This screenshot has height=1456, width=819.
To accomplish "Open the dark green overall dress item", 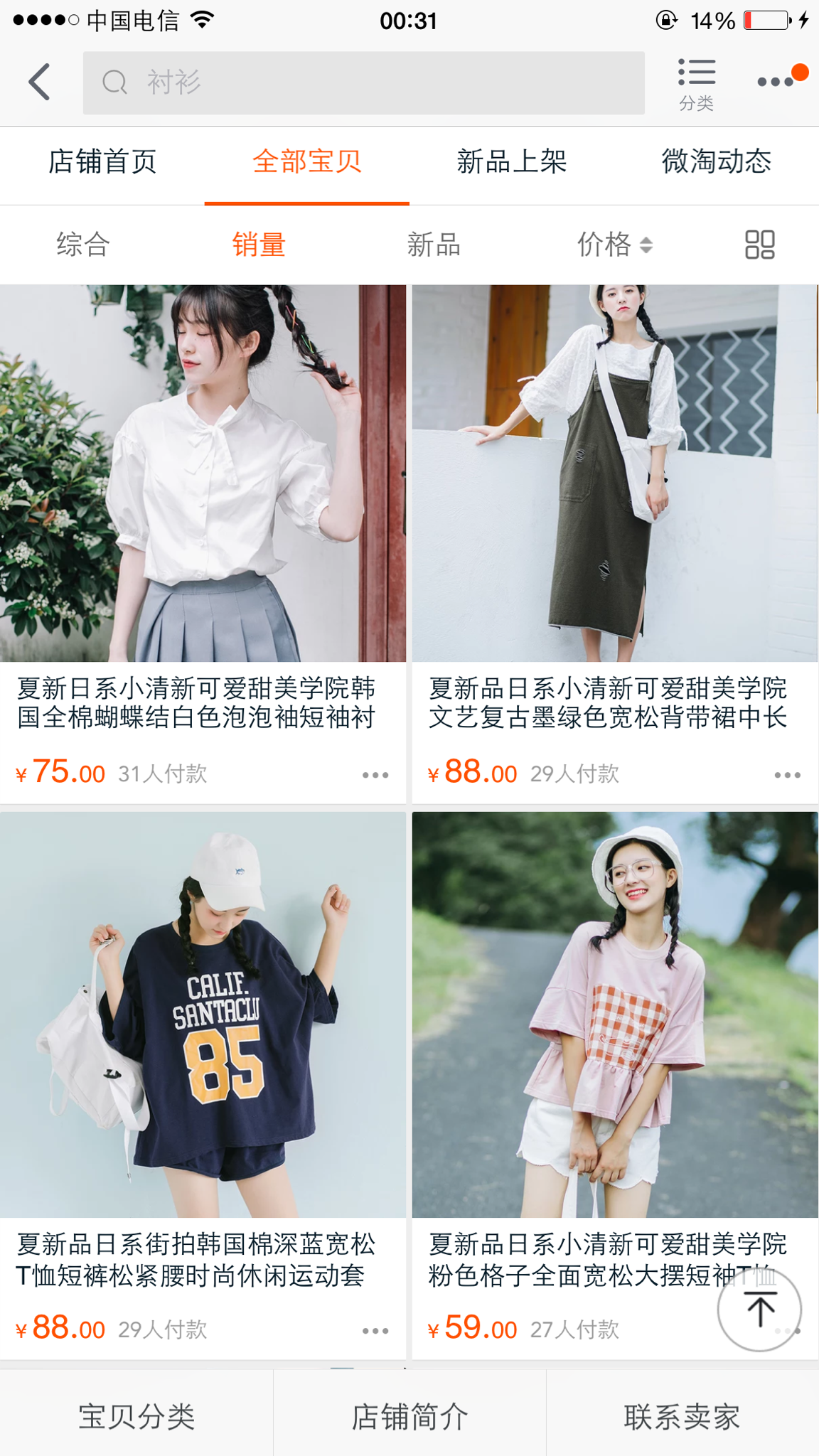I will click(x=615, y=545).
